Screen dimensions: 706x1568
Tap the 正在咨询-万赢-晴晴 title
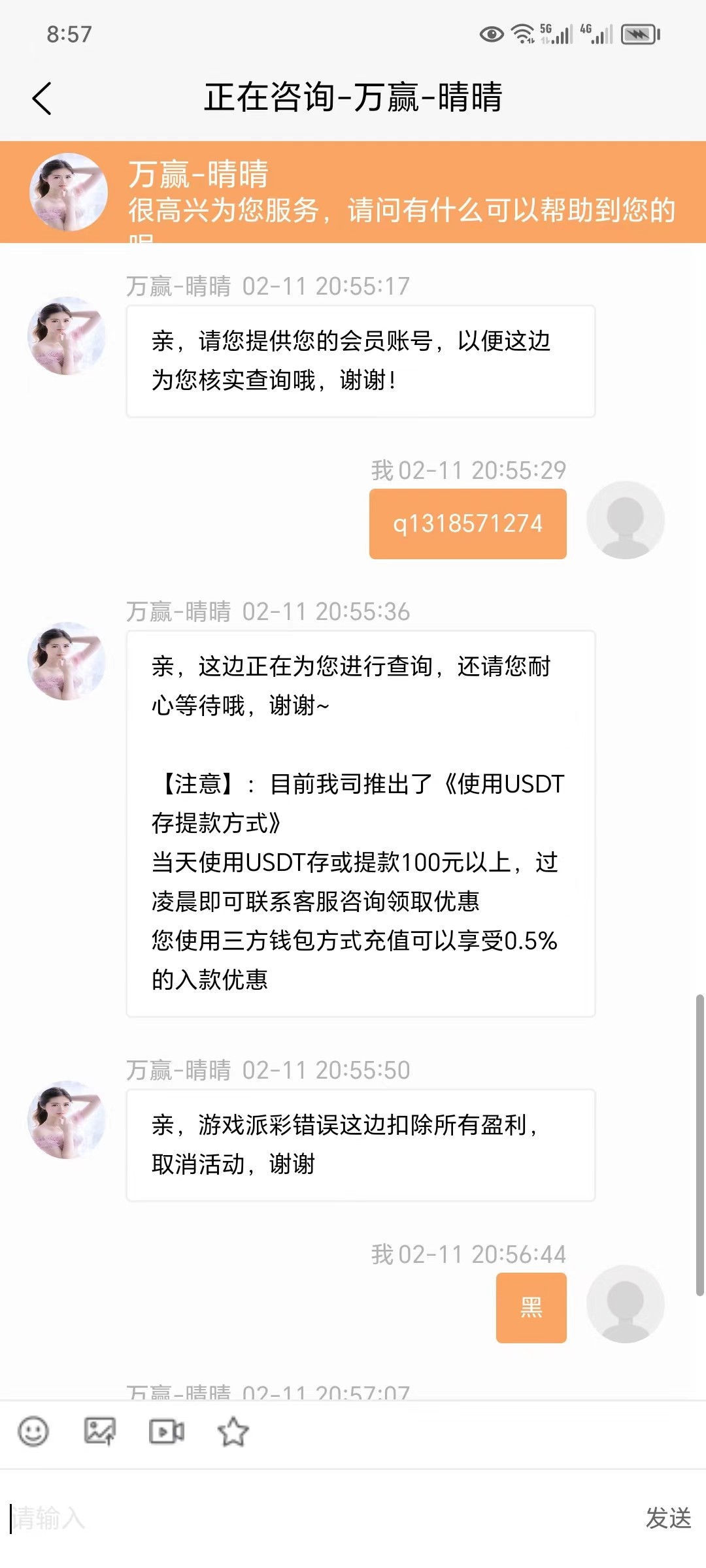click(353, 98)
